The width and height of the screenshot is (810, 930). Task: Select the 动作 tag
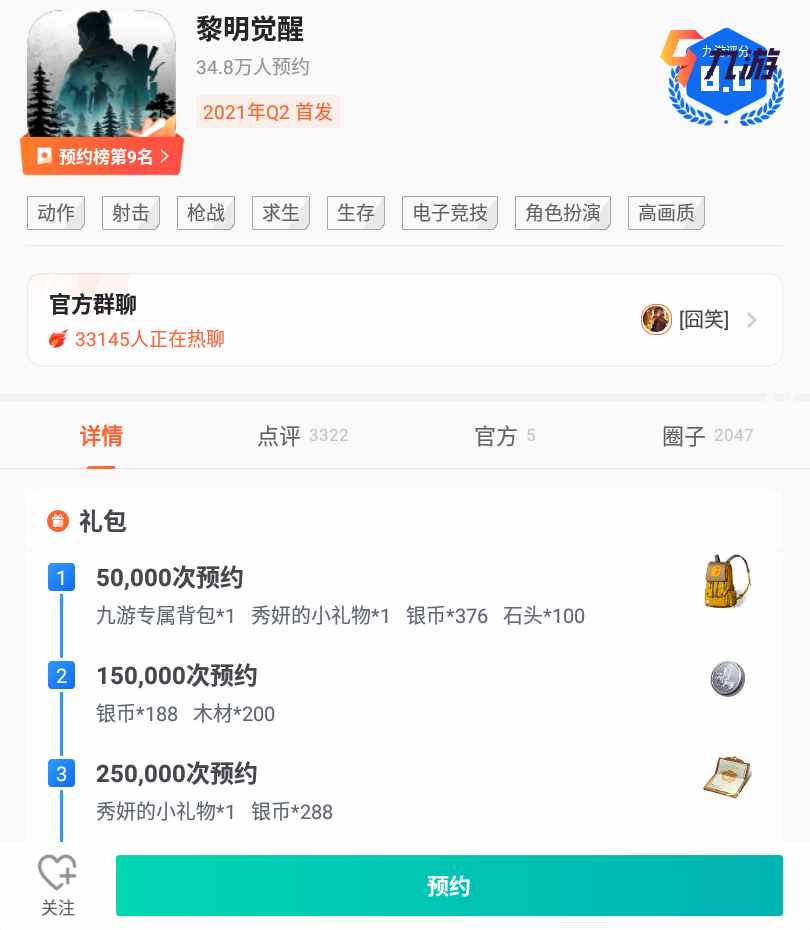pos(56,213)
